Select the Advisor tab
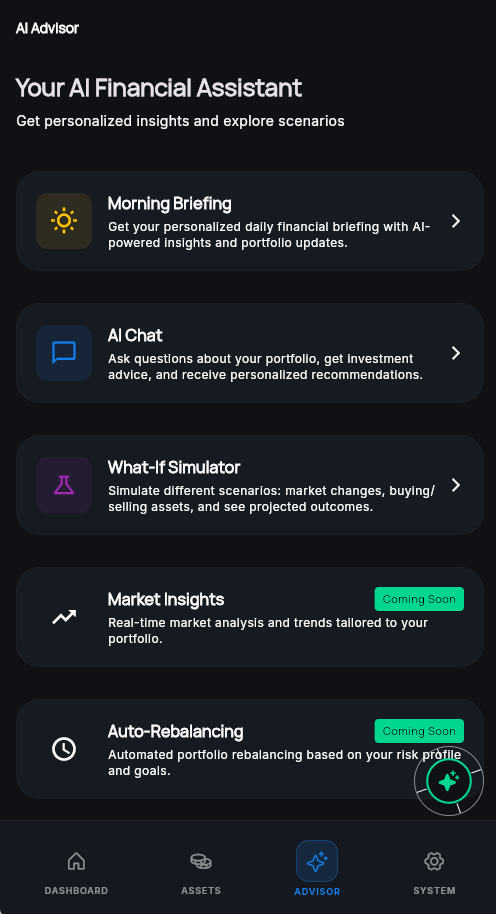The width and height of the screenshot is (496, 914). (317, 869)
